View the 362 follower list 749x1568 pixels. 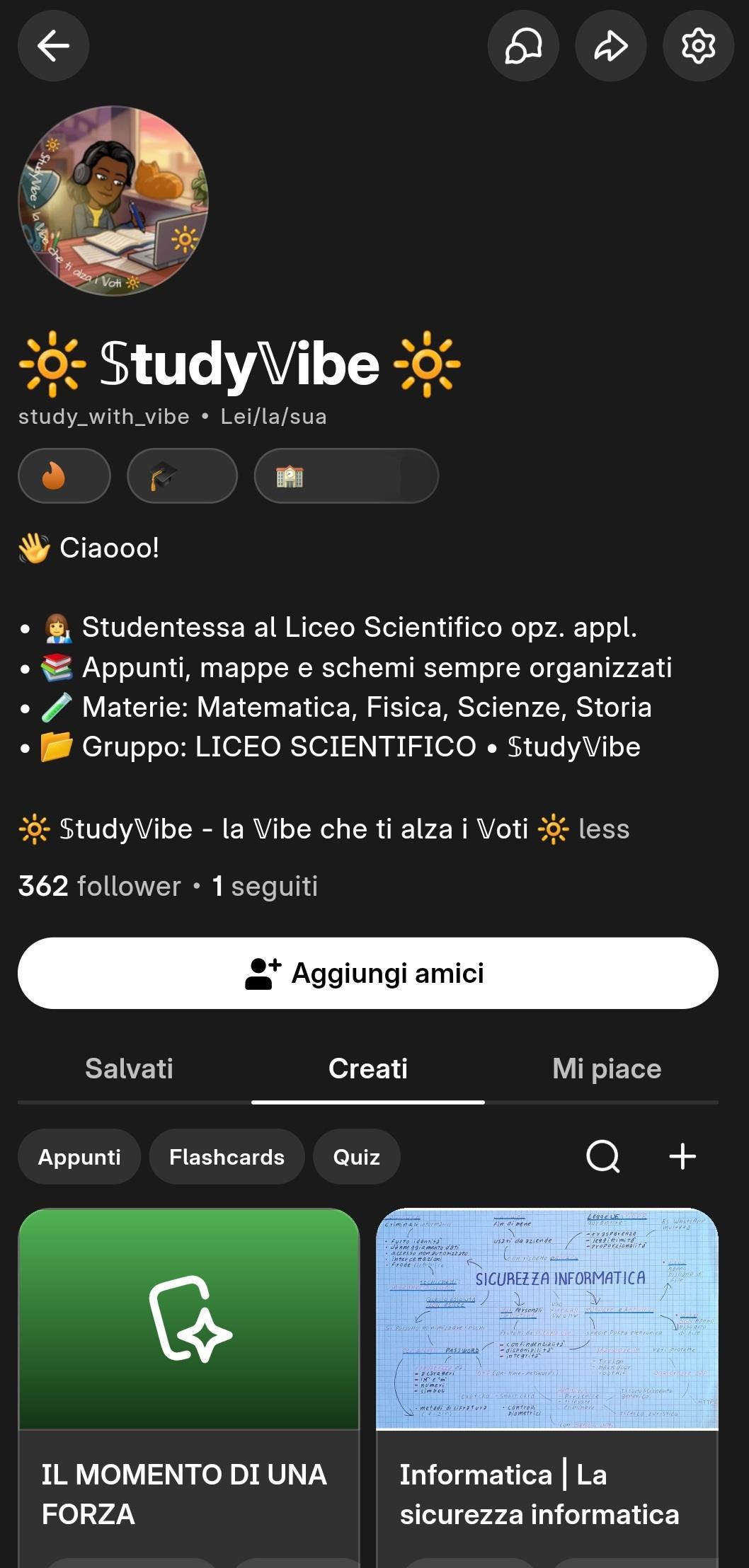point(100,886)
